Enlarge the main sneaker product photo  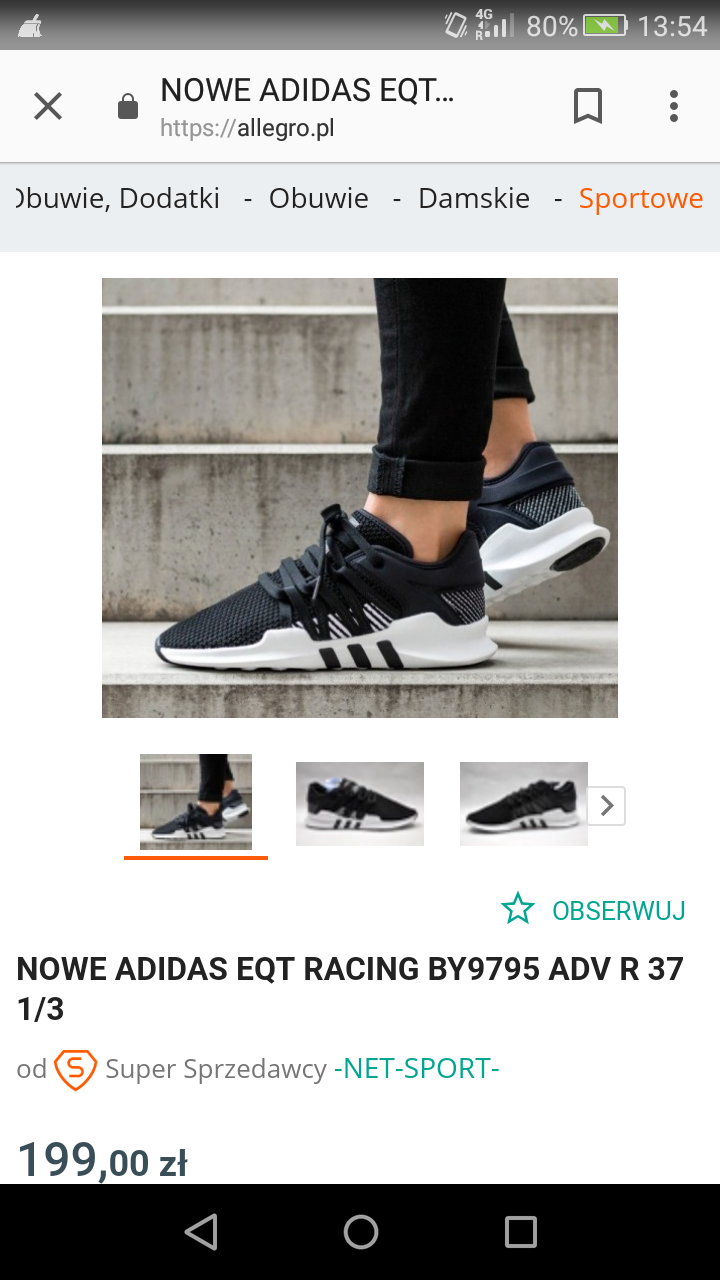click(360, 497)
